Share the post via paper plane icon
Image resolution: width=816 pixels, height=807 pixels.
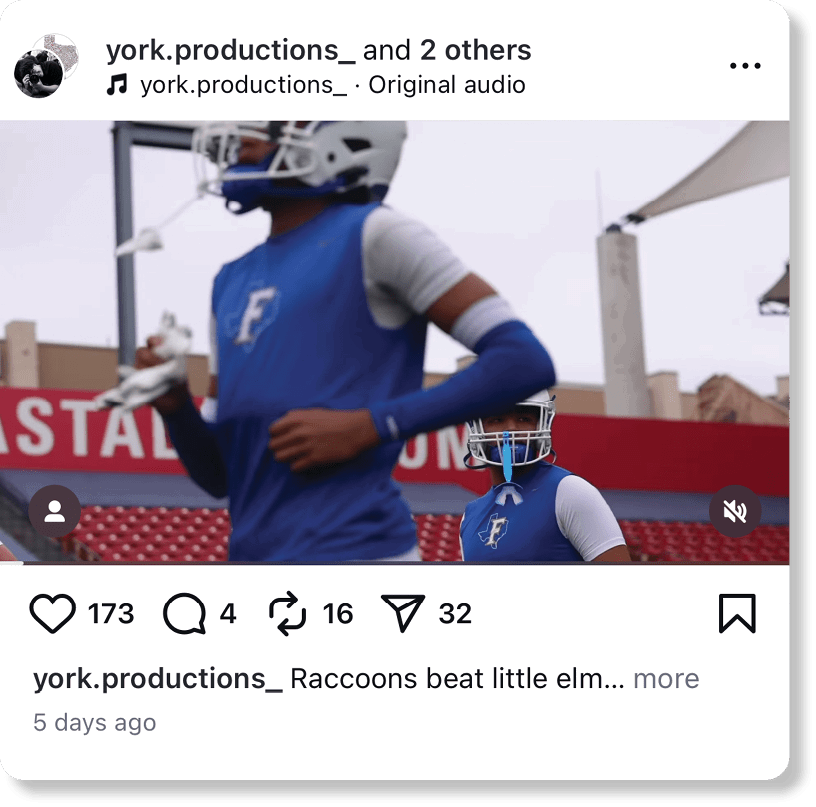pos(403,613)
